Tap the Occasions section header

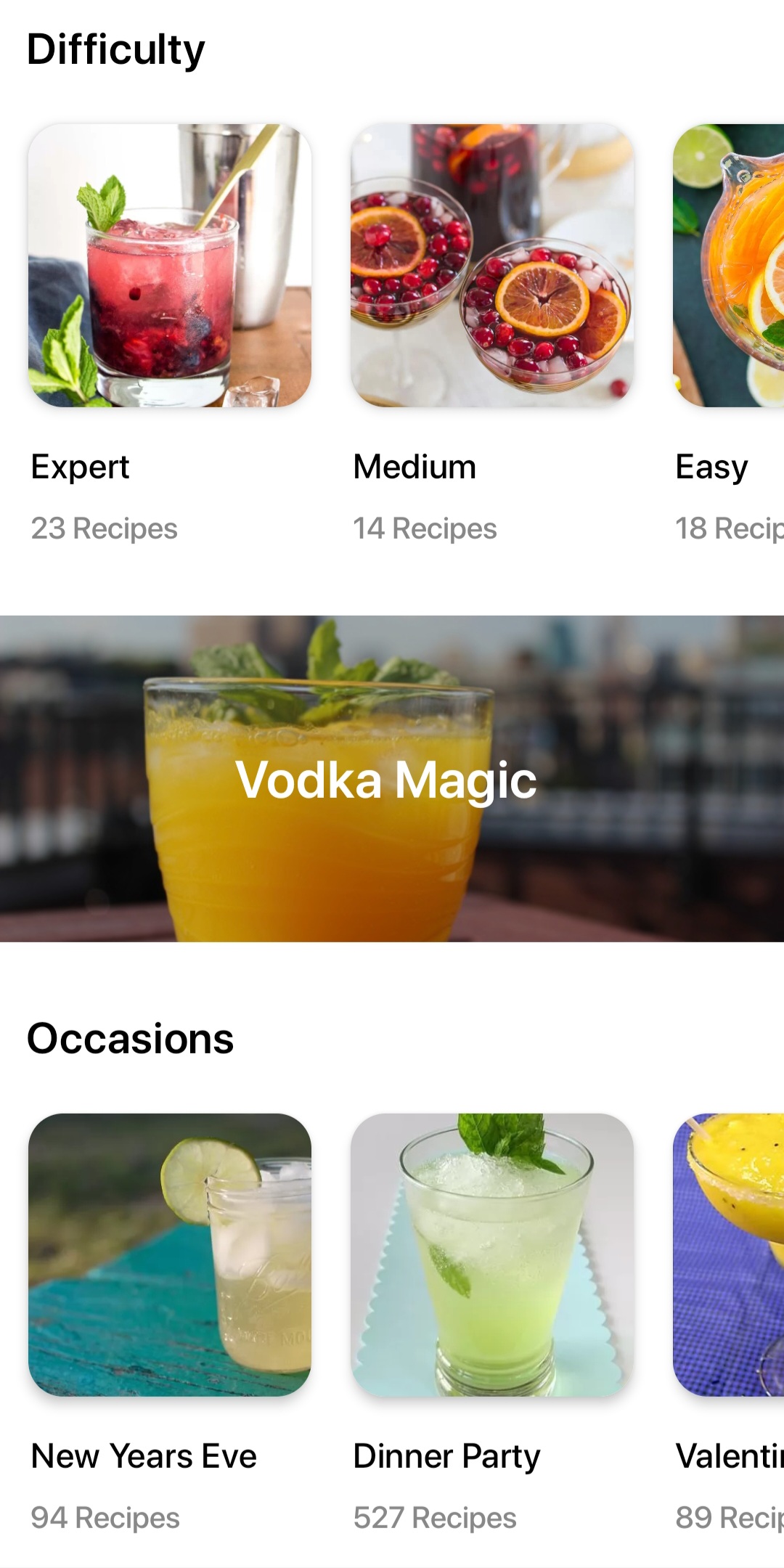click(130, 1038)
